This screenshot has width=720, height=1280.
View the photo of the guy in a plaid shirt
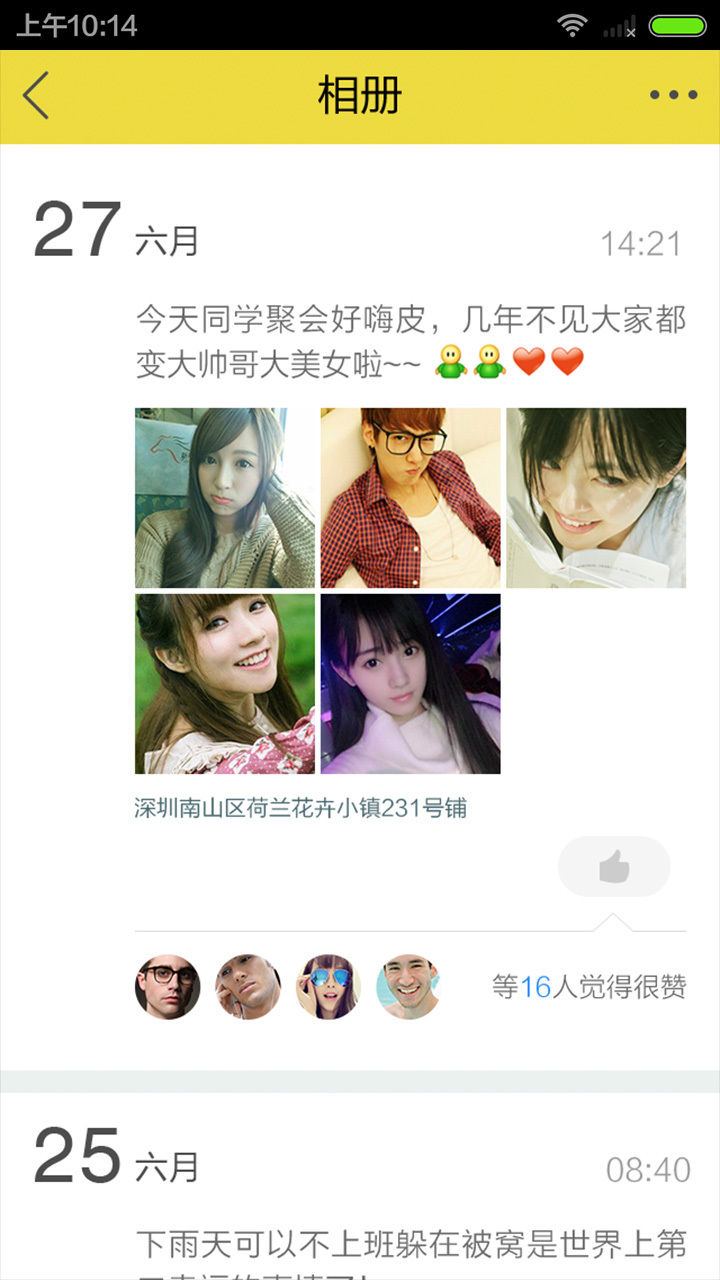coord(410,498)
